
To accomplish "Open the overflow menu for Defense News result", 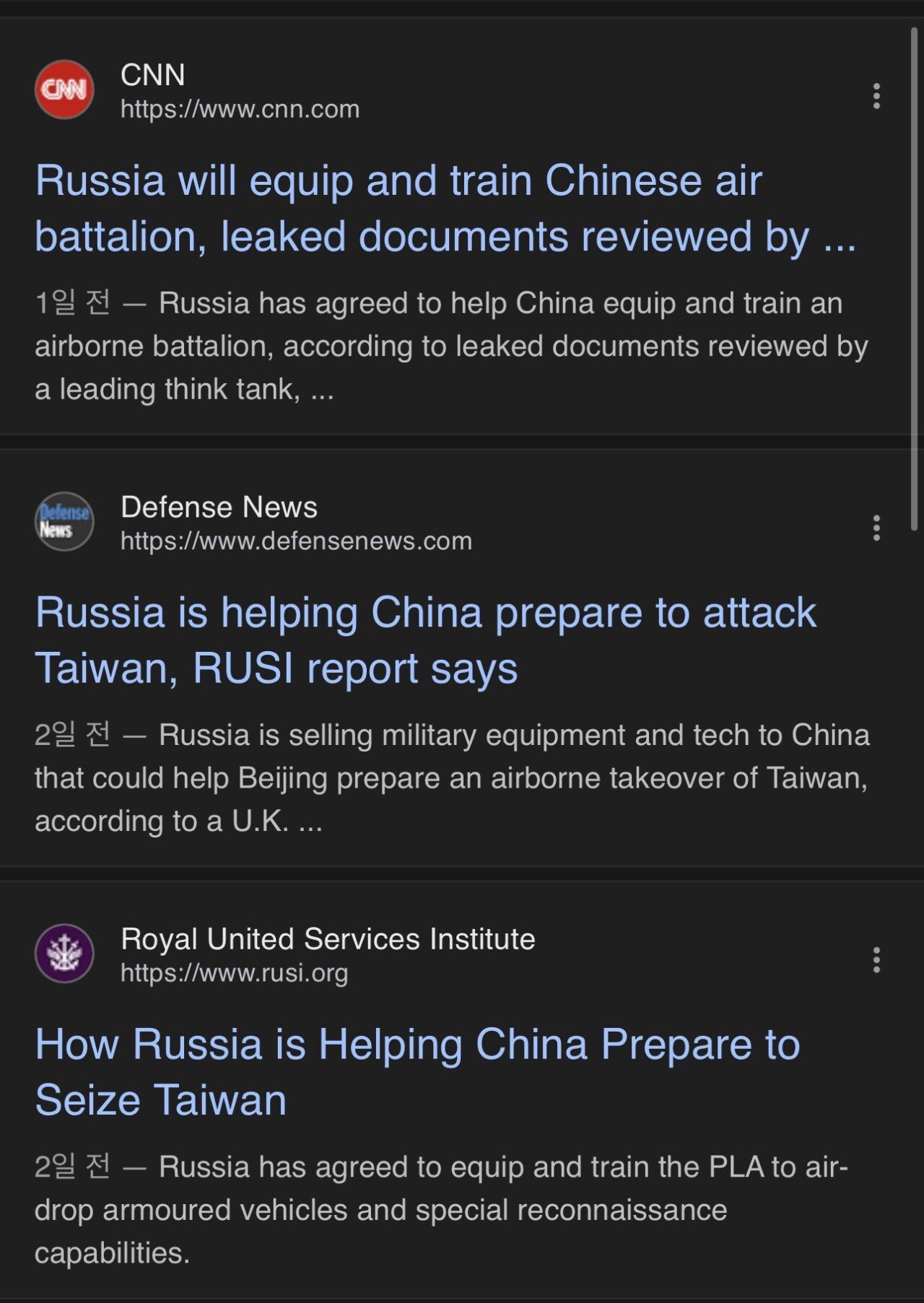I will point(876,528).
